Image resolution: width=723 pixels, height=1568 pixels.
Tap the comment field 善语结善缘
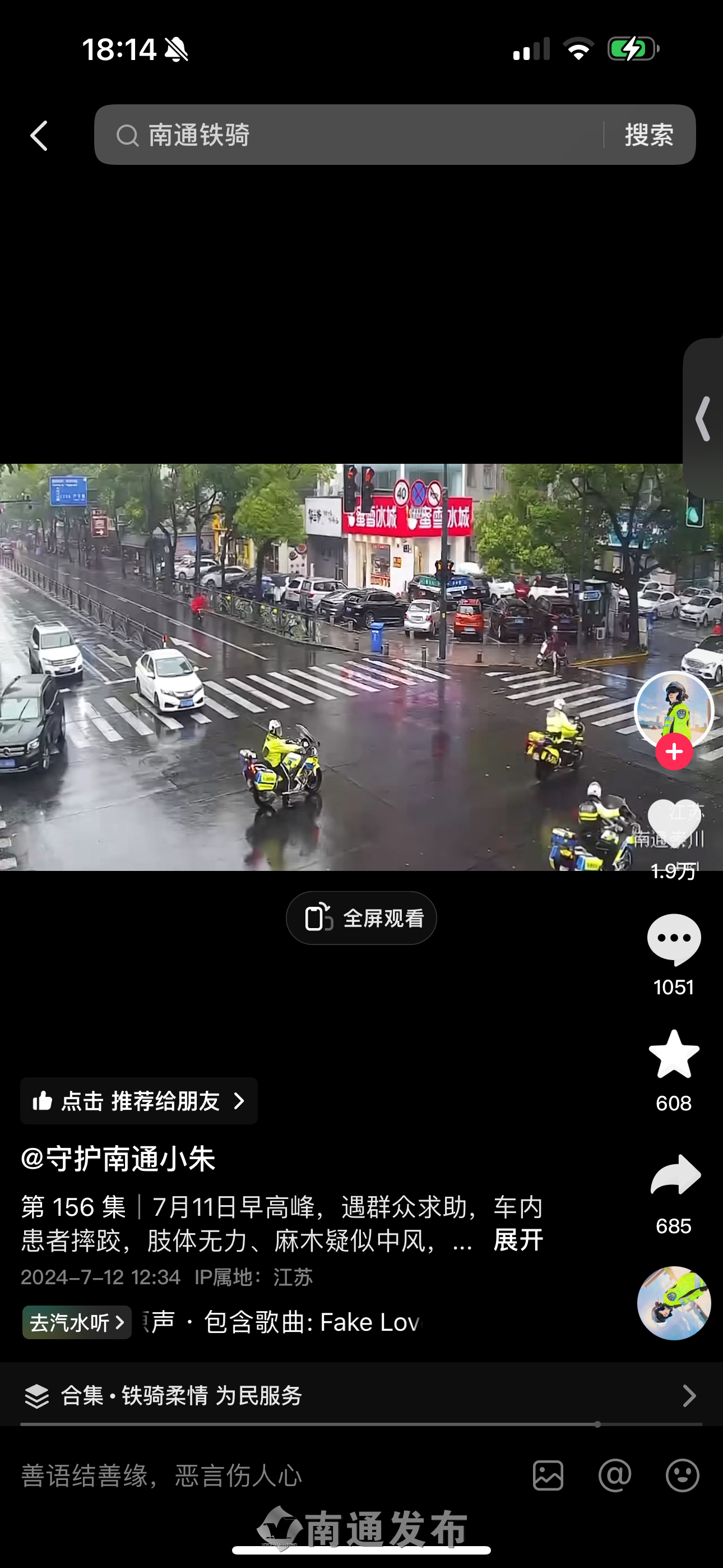(243, 1475)
